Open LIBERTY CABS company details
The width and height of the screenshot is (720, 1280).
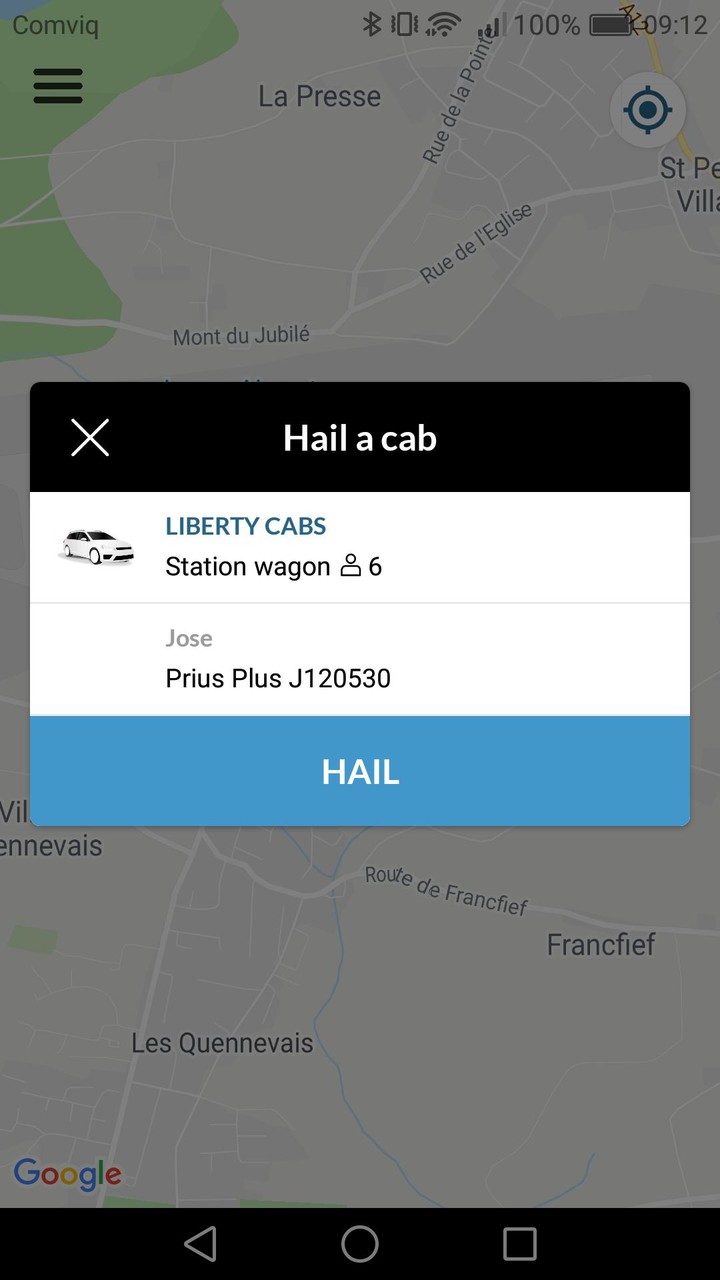coord(245,526)
